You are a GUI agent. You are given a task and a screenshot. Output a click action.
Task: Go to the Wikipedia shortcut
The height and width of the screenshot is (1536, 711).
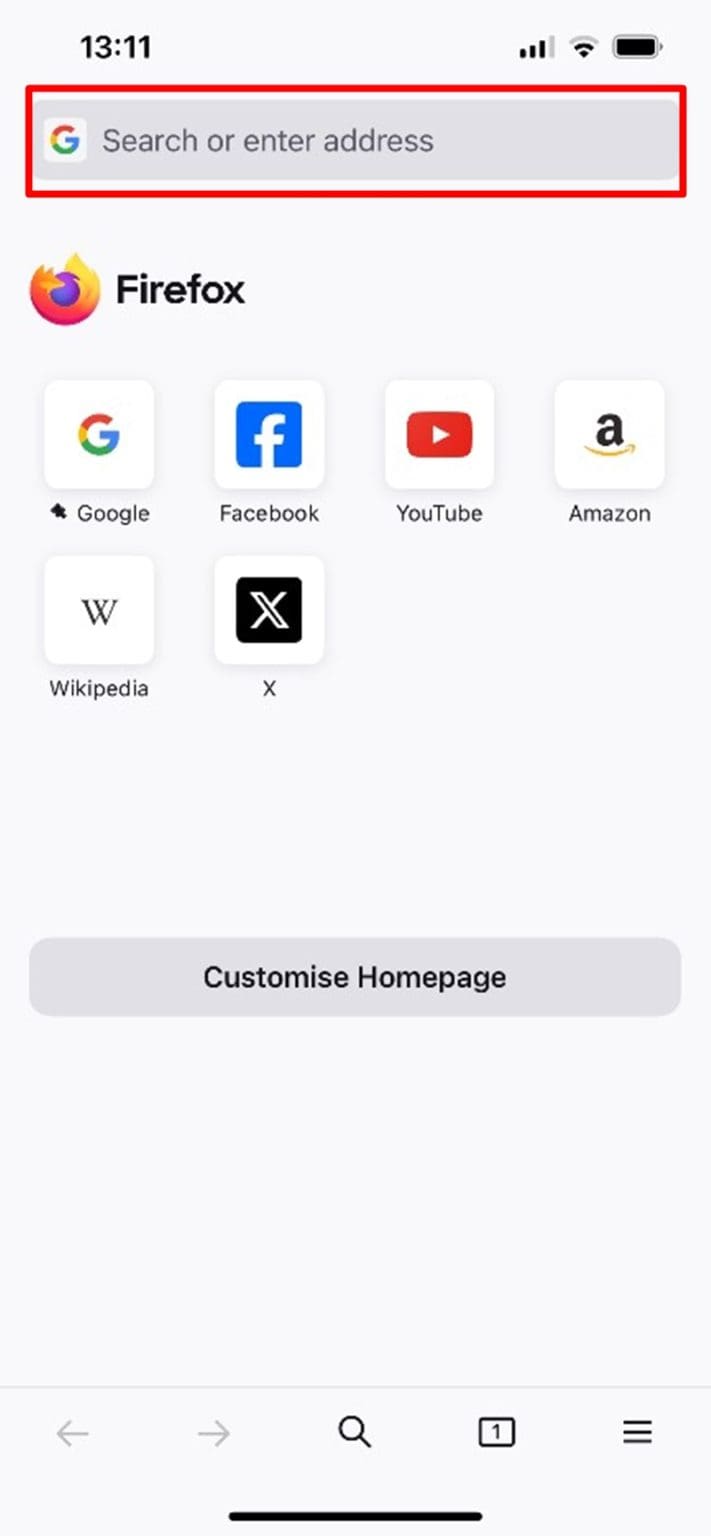[x=99, y=611]
